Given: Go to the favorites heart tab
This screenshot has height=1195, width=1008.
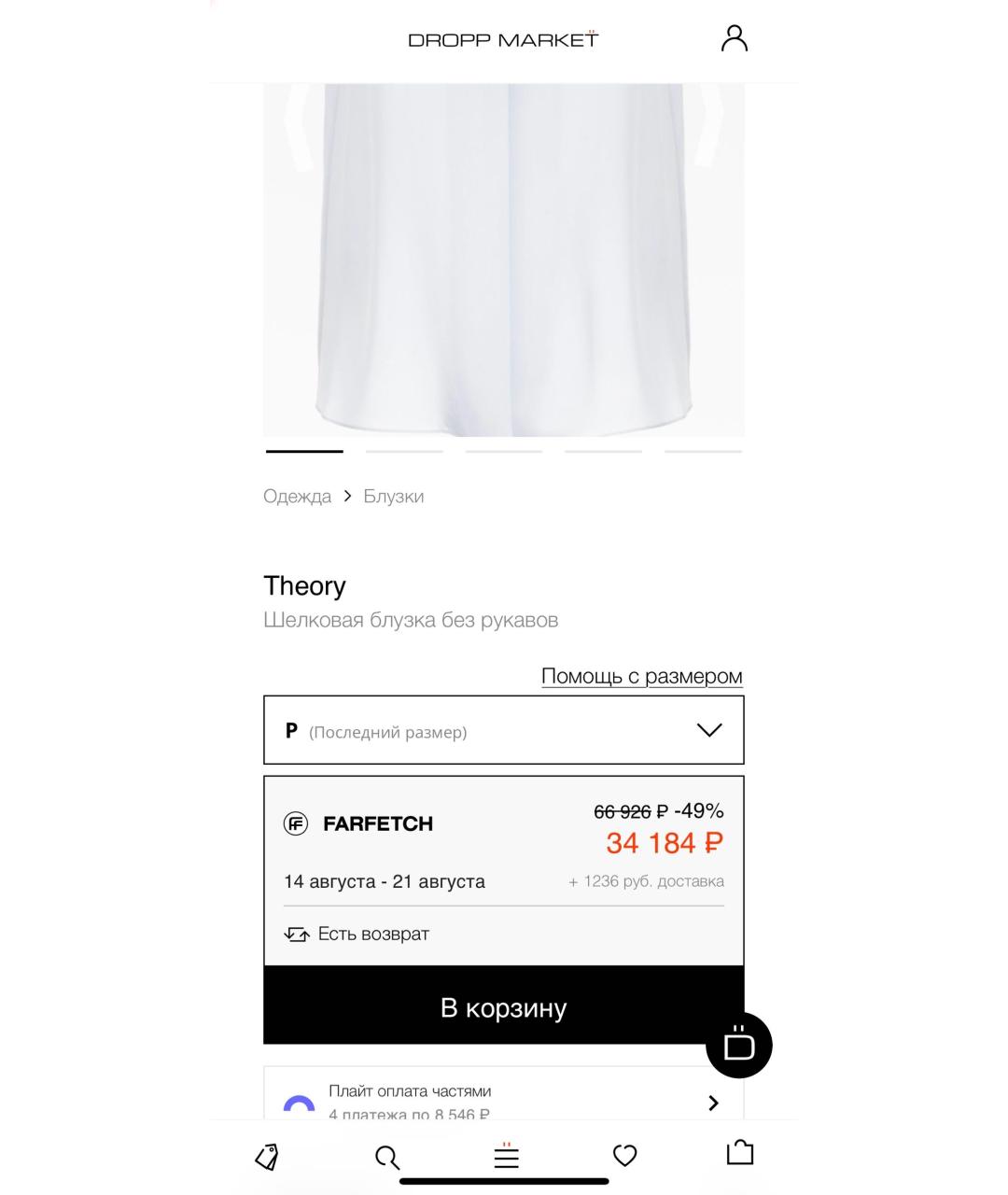Looking at the screenshot, I should (624, 1156).
